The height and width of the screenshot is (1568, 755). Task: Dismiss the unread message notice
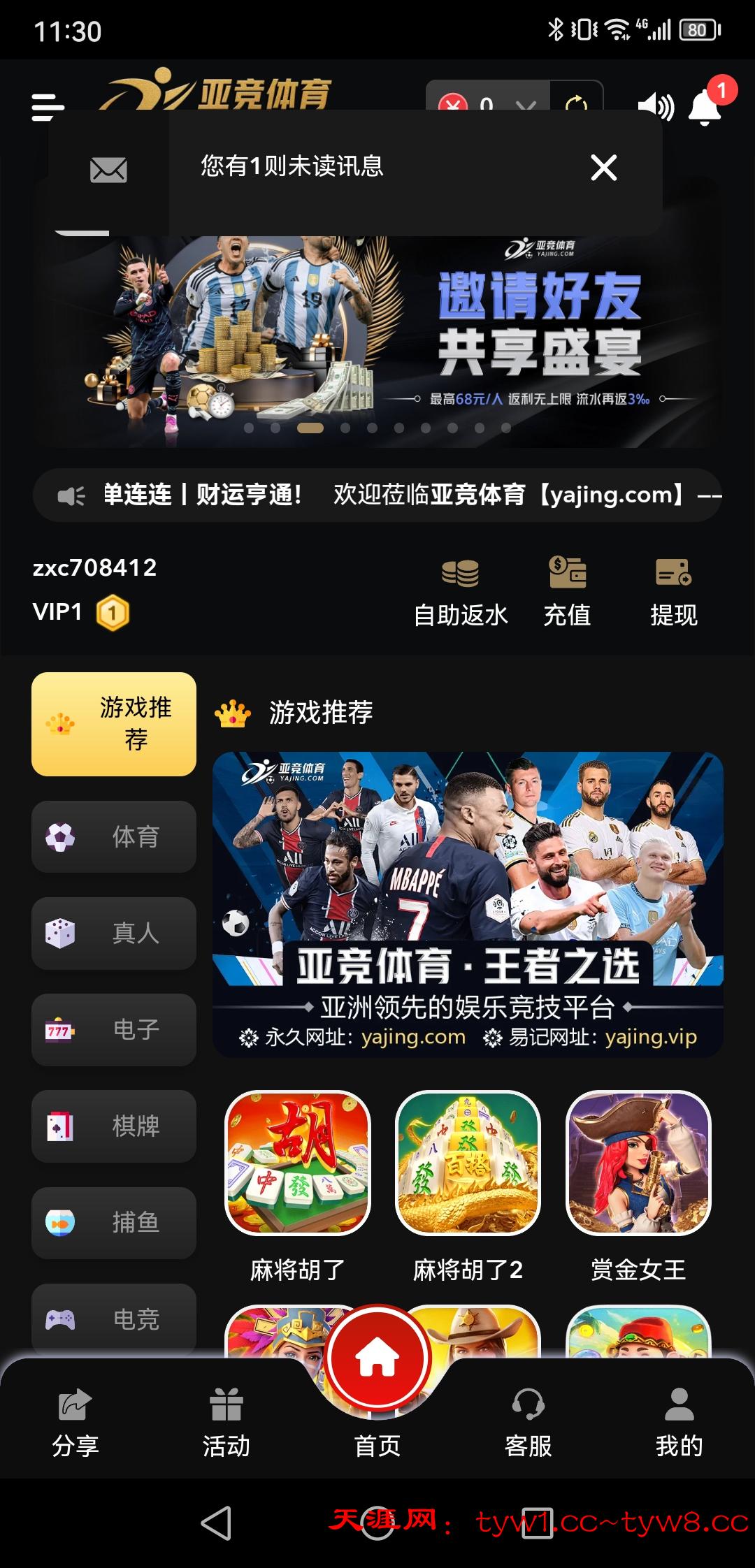coord(604,168)
